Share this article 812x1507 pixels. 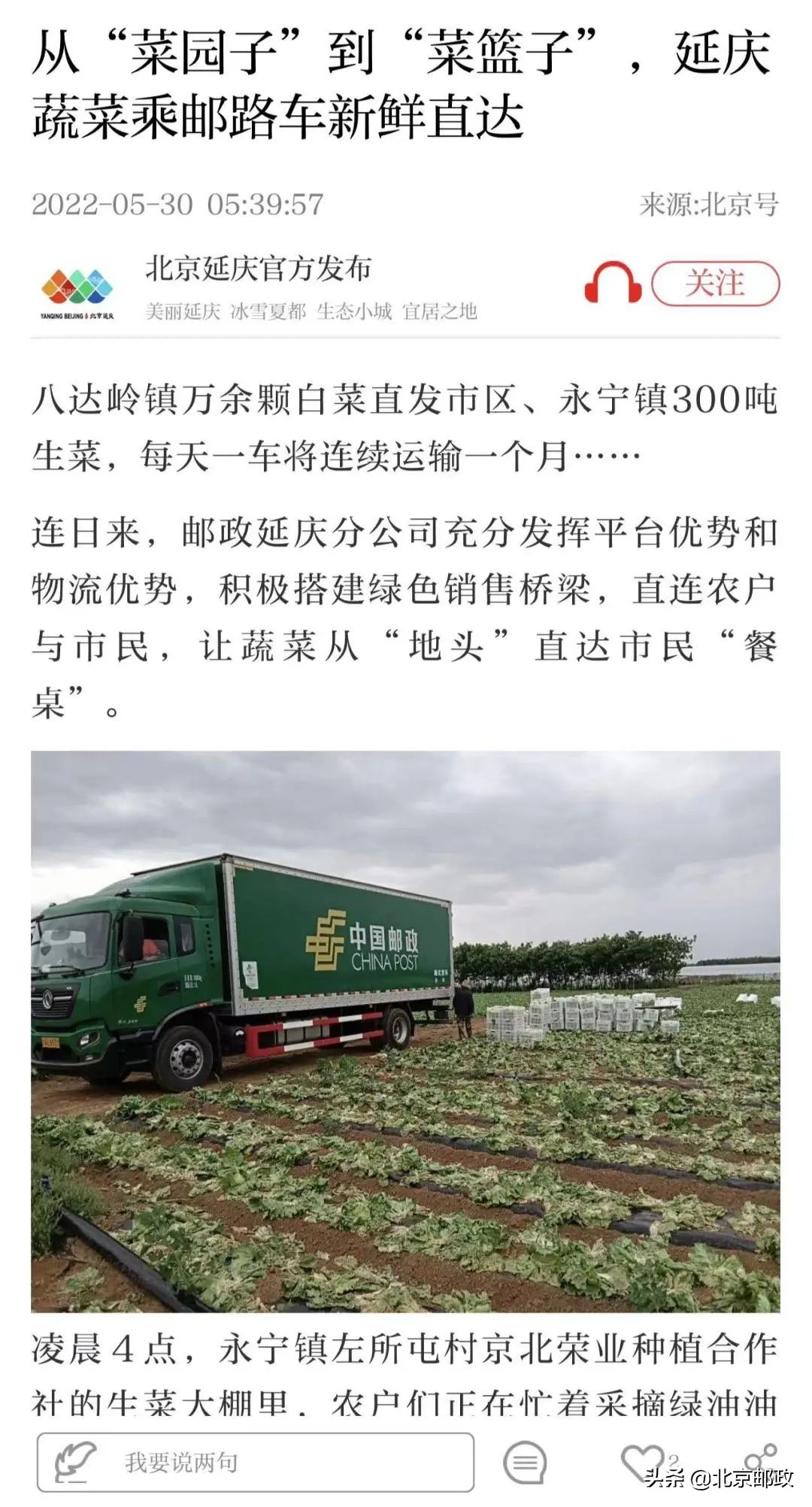758,1457
